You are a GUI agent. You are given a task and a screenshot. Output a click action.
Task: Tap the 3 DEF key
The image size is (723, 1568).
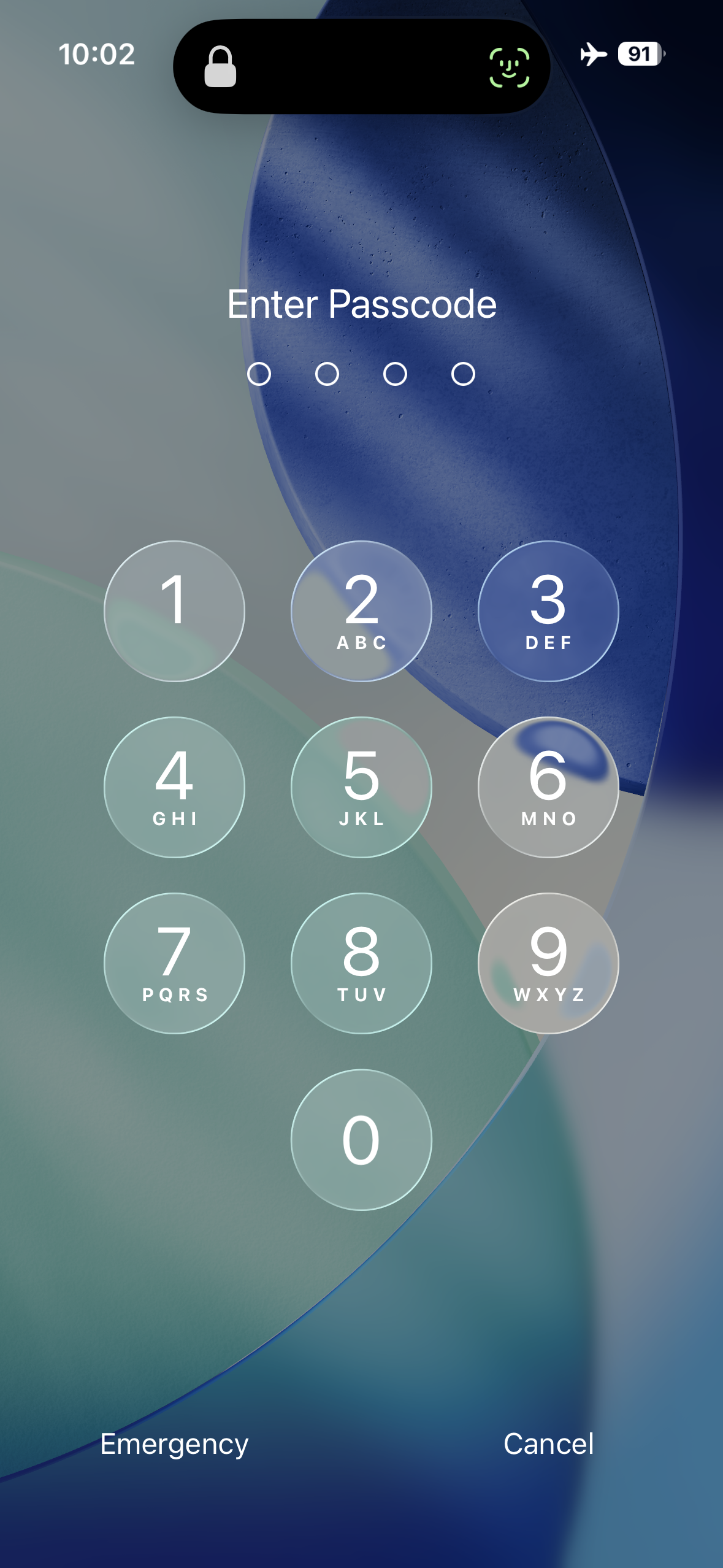point(548,611)
